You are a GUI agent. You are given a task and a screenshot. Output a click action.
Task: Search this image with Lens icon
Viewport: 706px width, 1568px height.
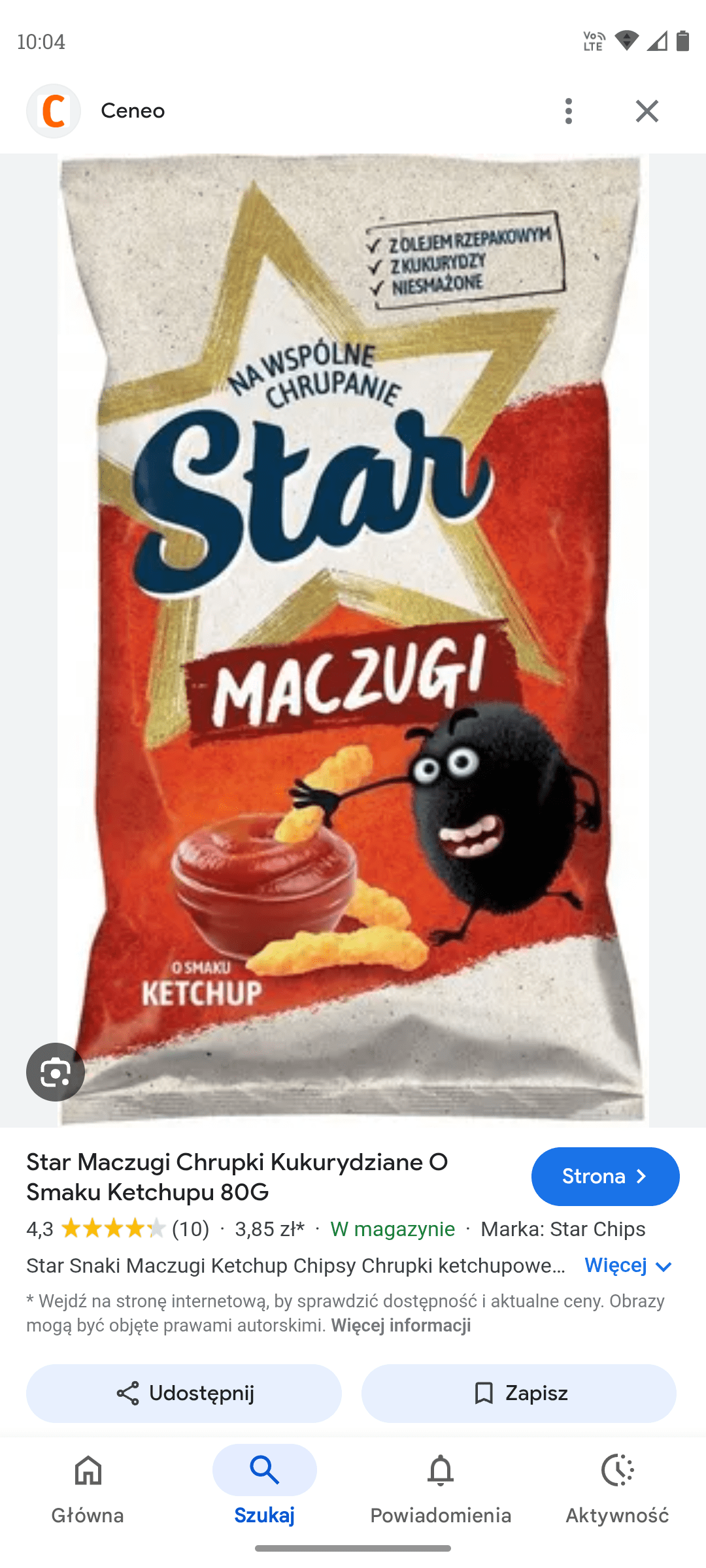pyautogui.click(x=56, y=1072)
